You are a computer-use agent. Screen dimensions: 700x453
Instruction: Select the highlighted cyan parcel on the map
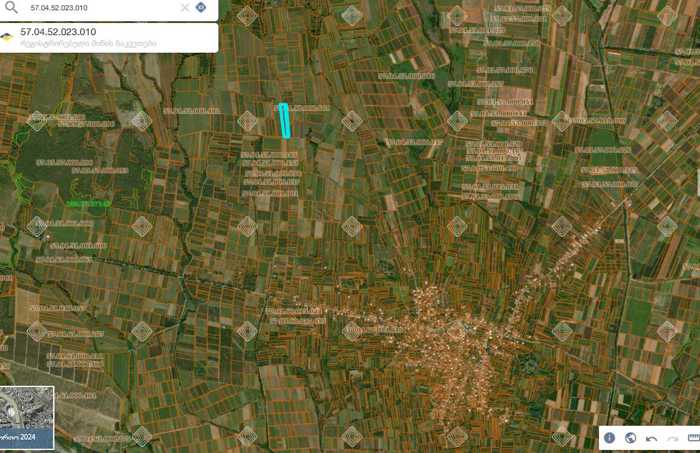[x=284, y=120]
